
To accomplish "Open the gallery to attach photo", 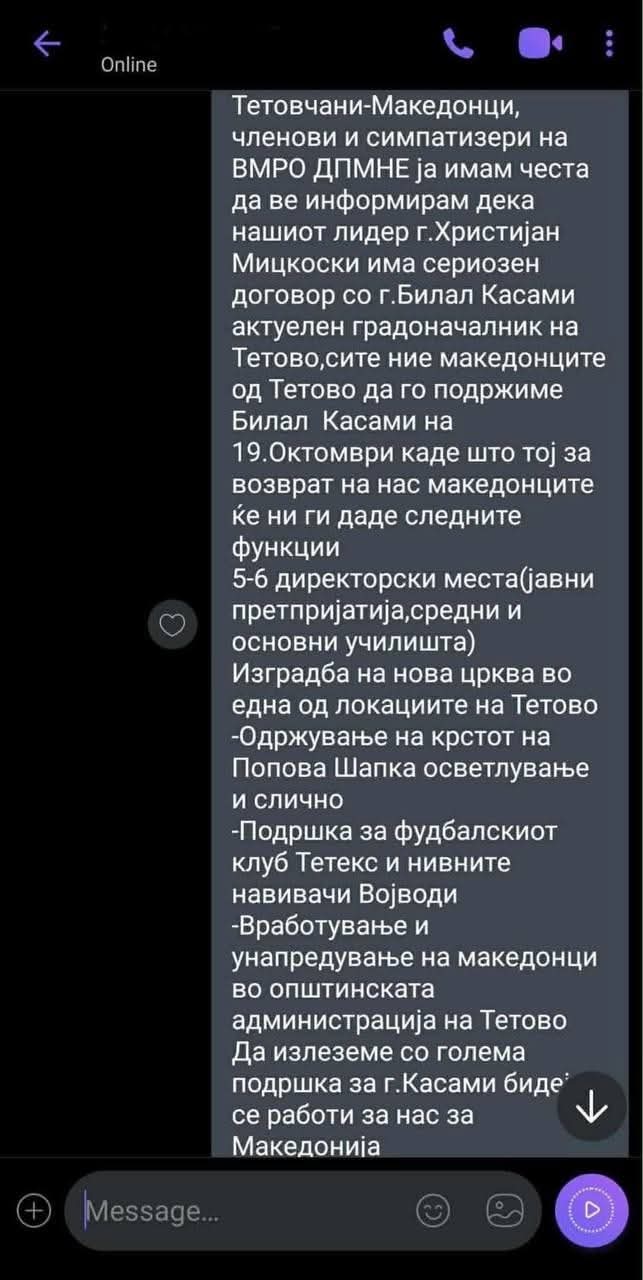I will 505,1211.
